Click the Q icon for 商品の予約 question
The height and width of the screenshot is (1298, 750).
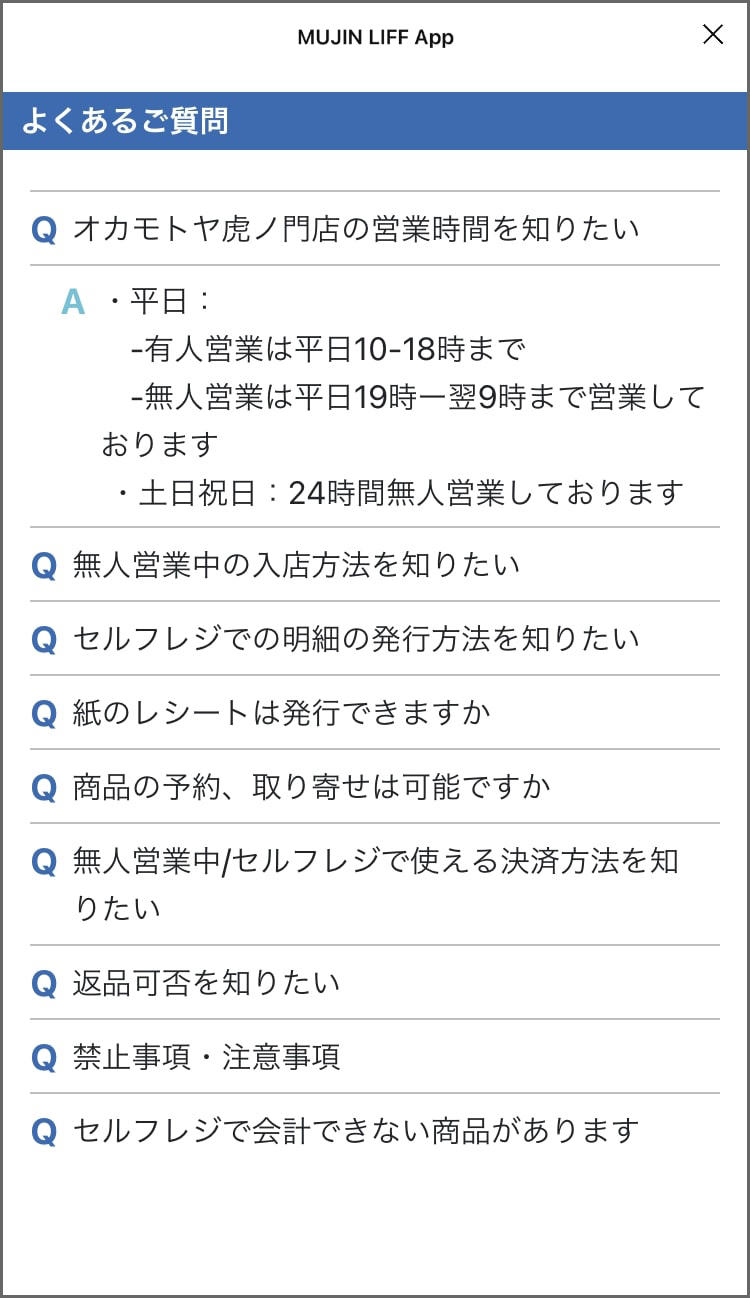pyautogui.click(x=44, y=786)
